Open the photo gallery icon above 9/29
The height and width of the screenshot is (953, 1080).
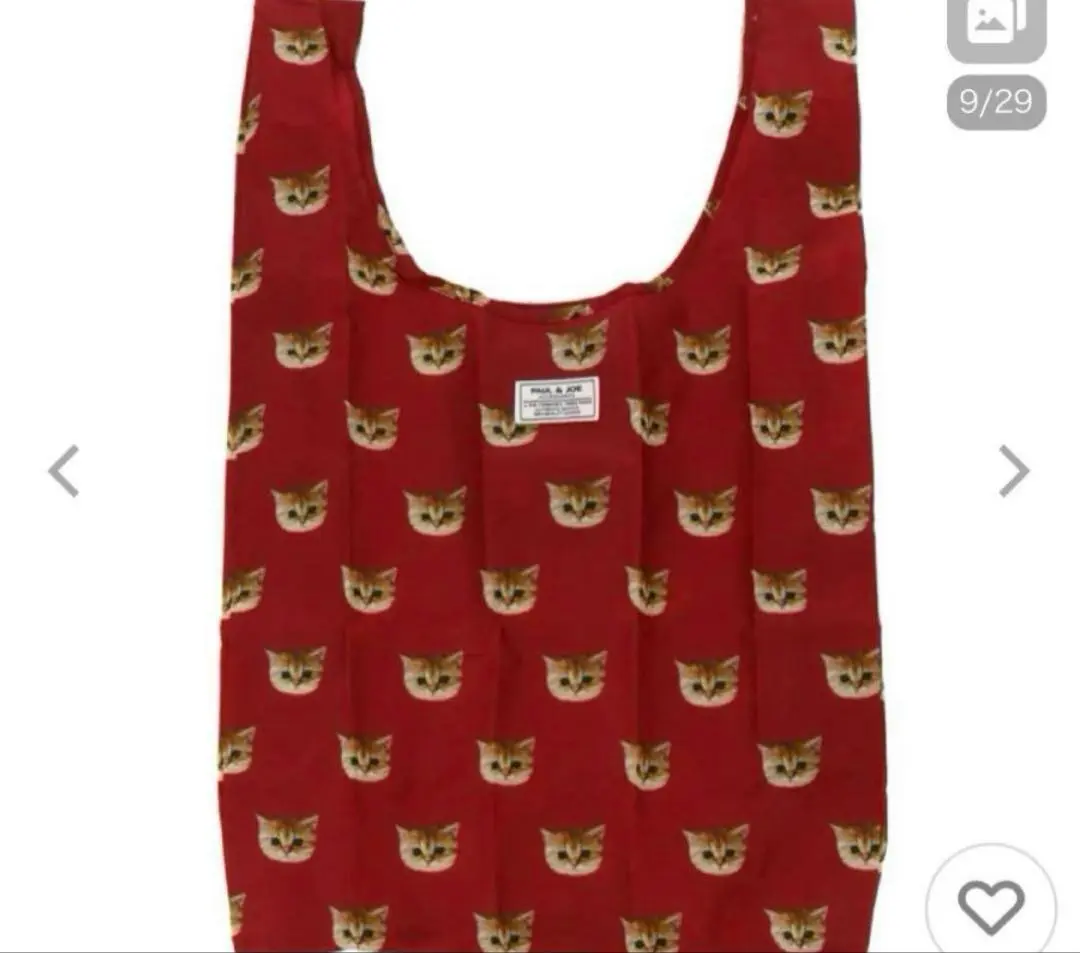(x=995, y=27)
